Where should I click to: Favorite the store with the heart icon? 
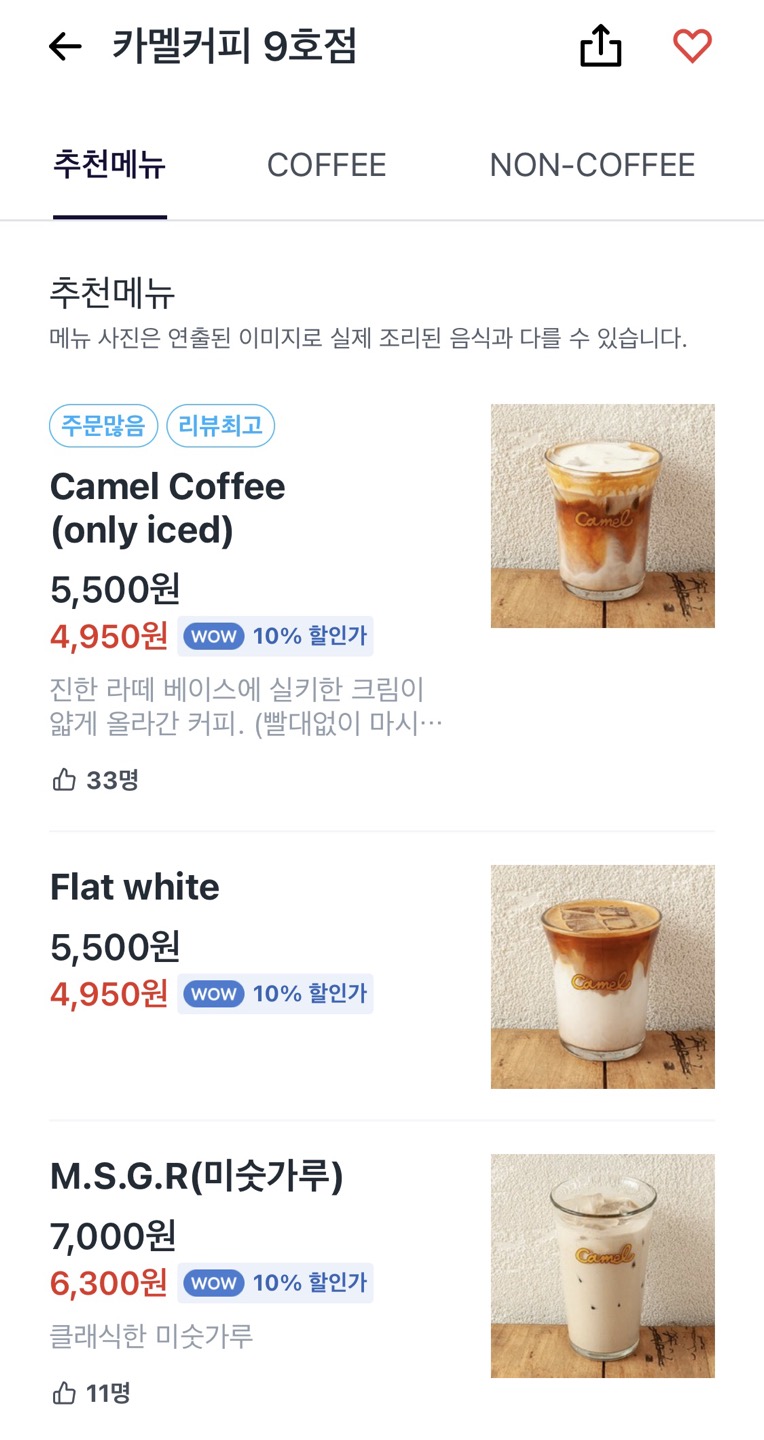click(x=692, y=46)
